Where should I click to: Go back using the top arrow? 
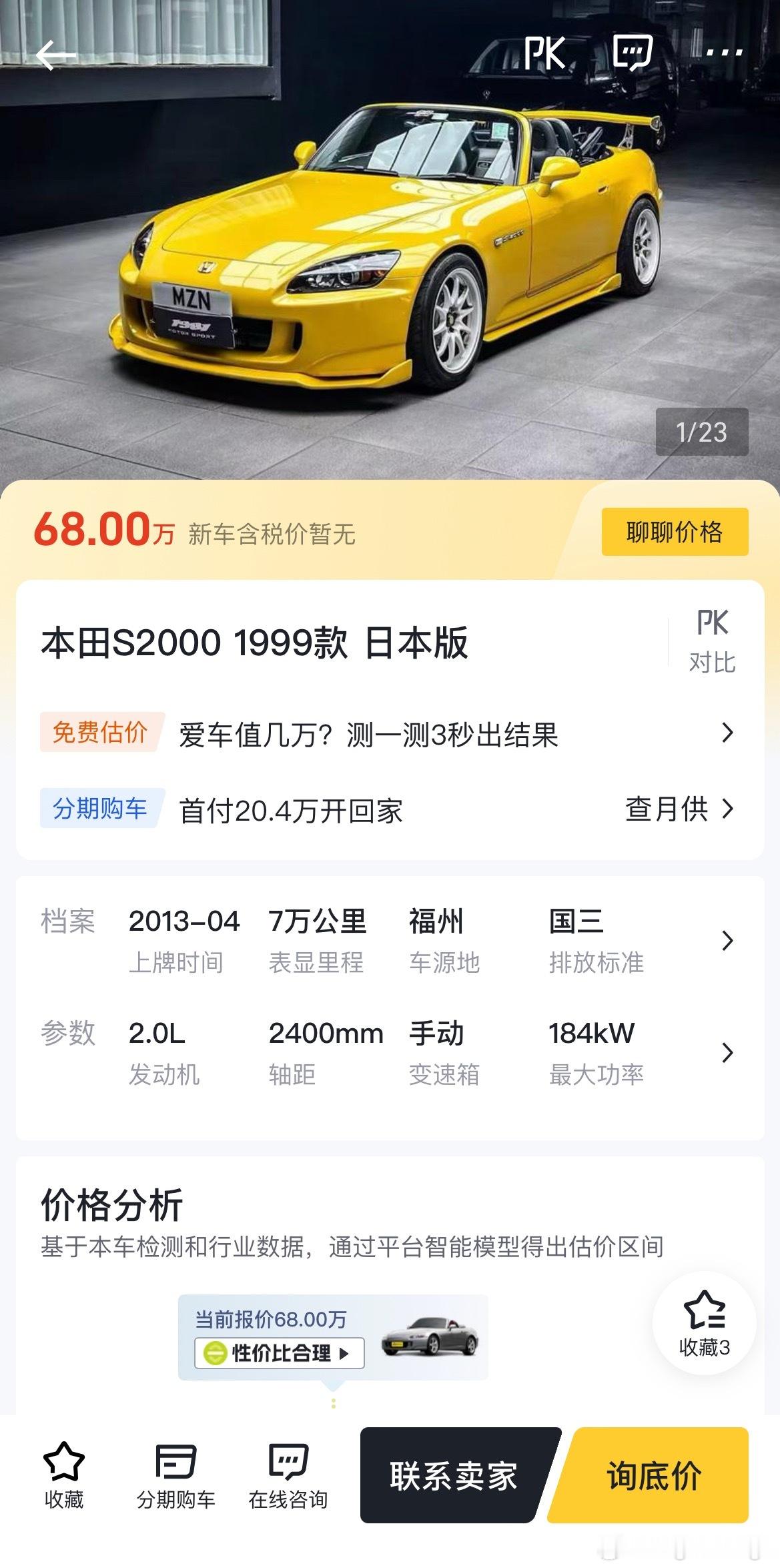coord(55,55)
